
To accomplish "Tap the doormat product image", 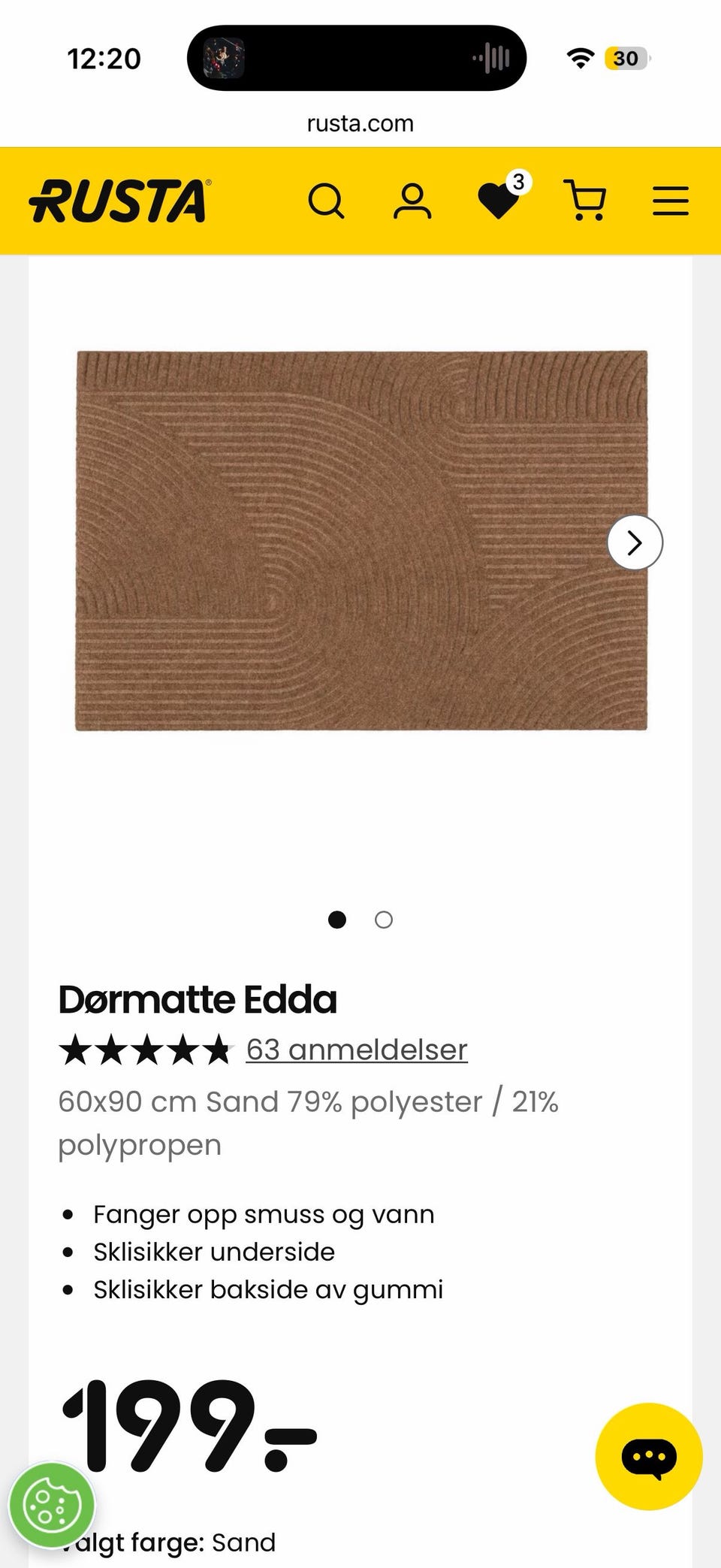I will coord(361,540).
